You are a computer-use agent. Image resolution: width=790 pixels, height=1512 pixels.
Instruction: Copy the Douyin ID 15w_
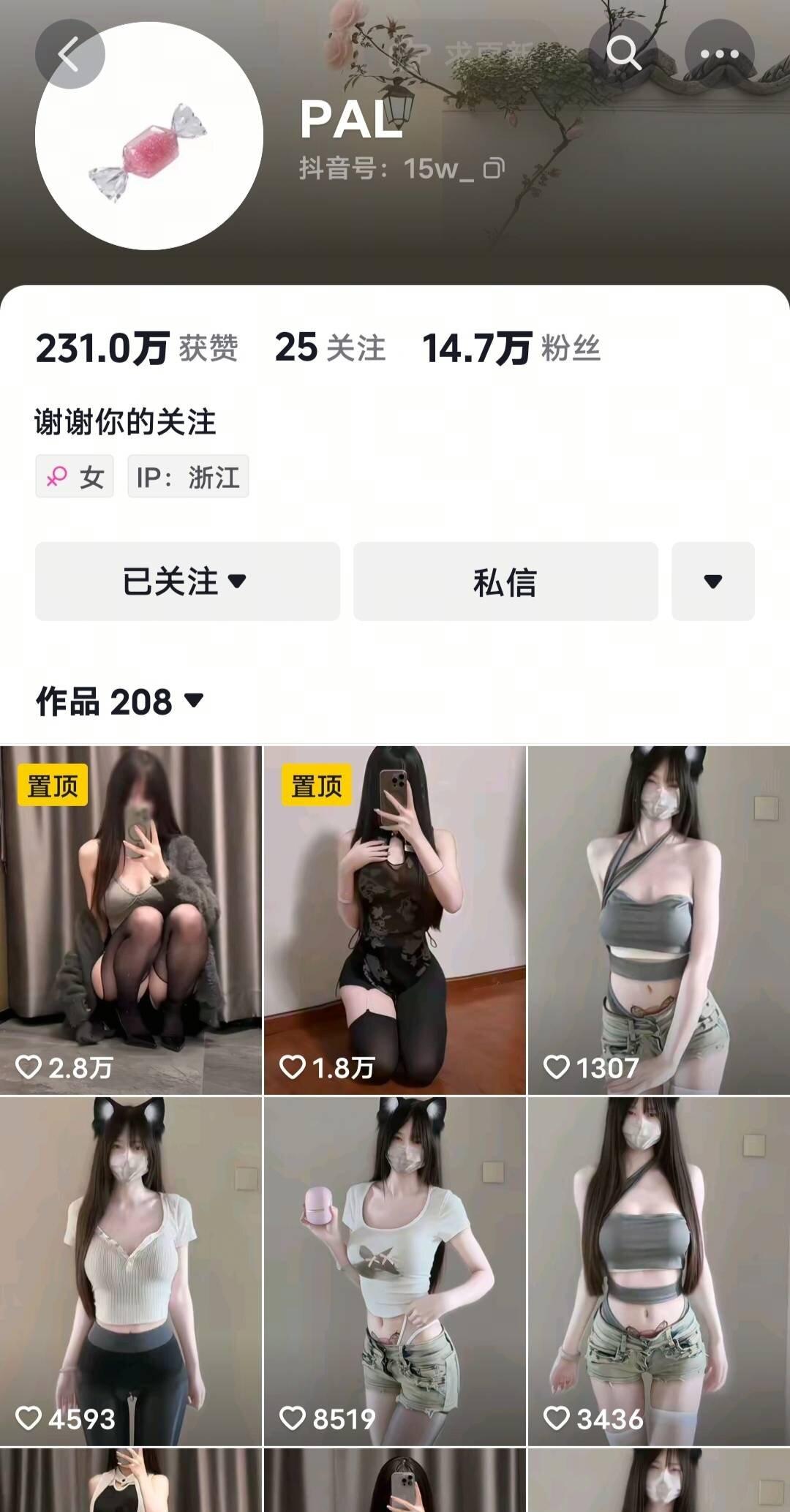pyautogui.click(x=494, y=169)
